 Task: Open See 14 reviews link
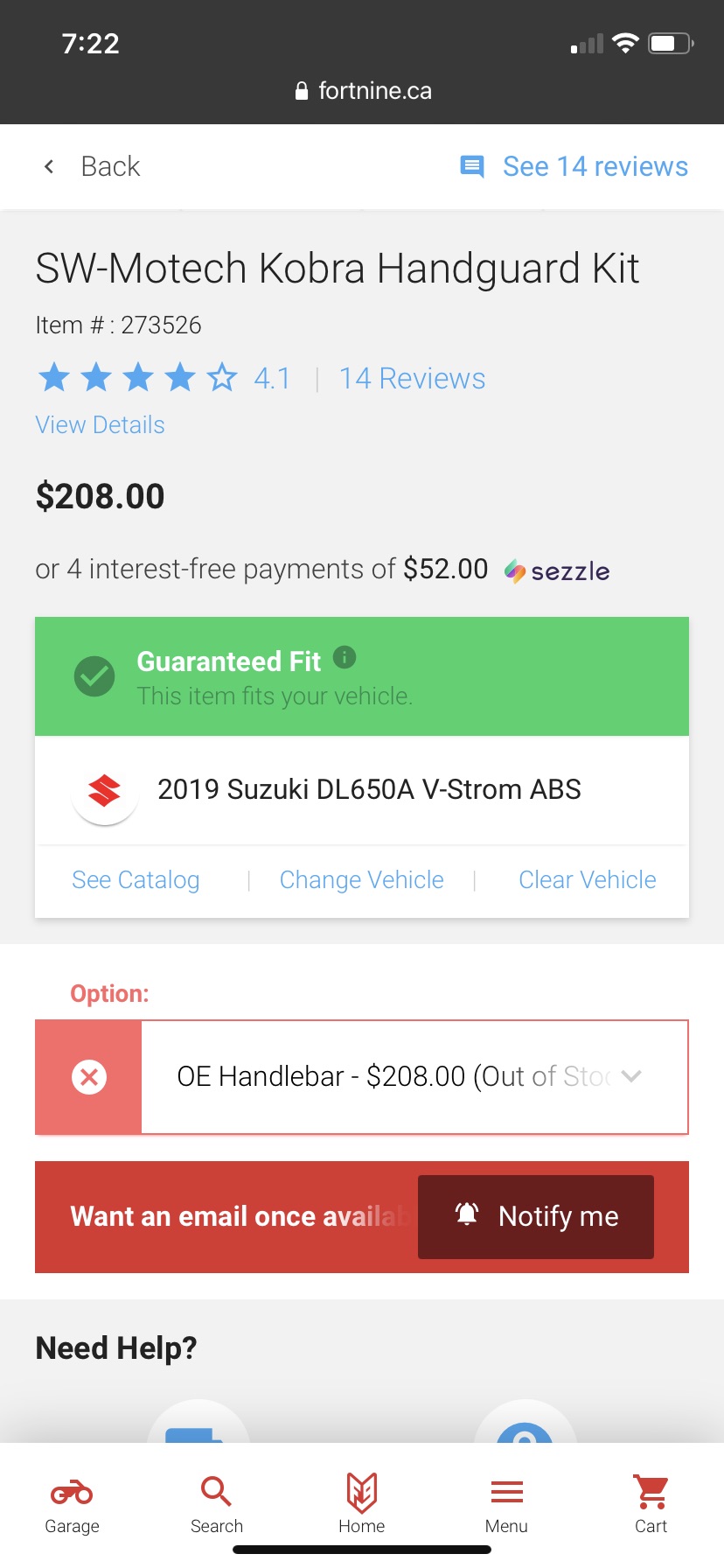[574, 166]
